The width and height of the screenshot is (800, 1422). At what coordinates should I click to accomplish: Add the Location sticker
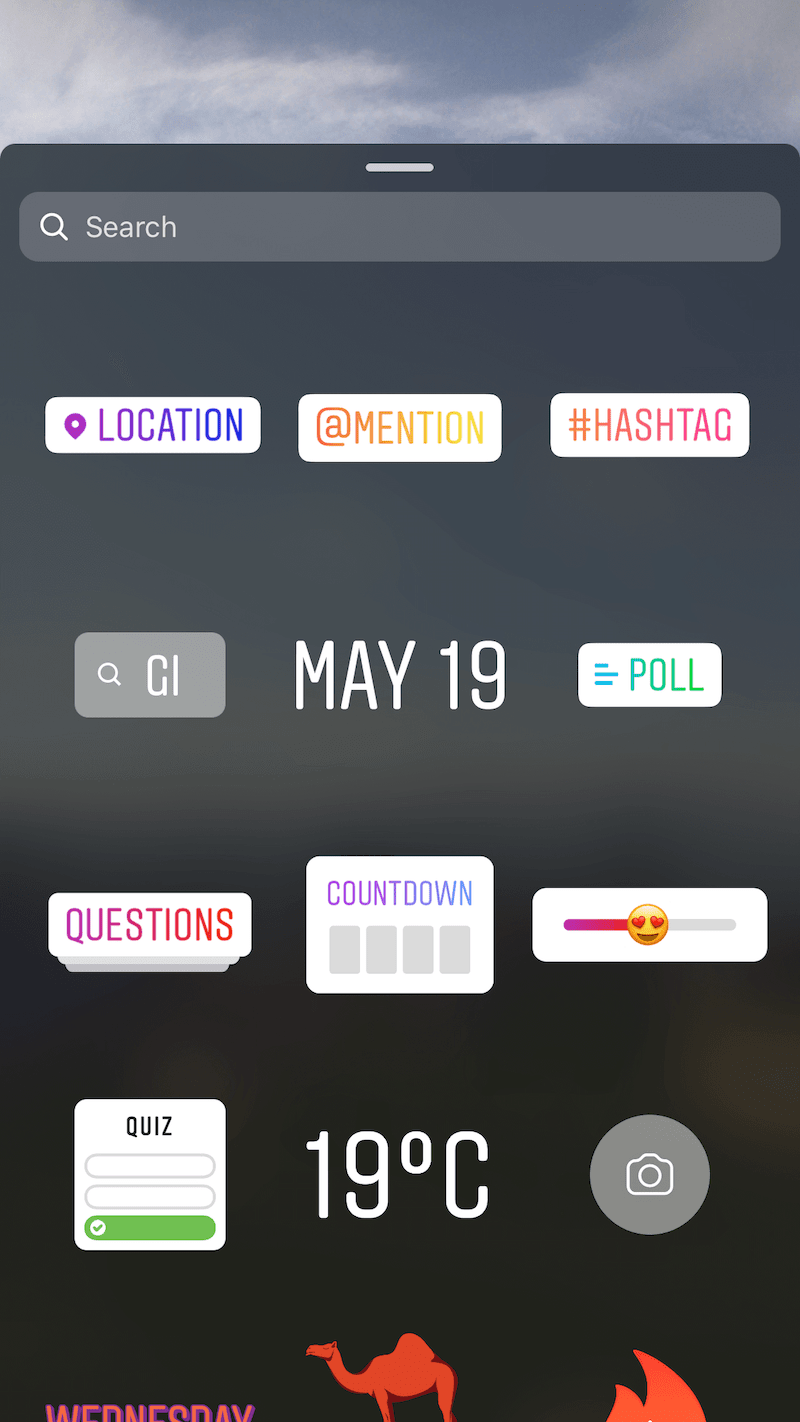tap(153, 425)
